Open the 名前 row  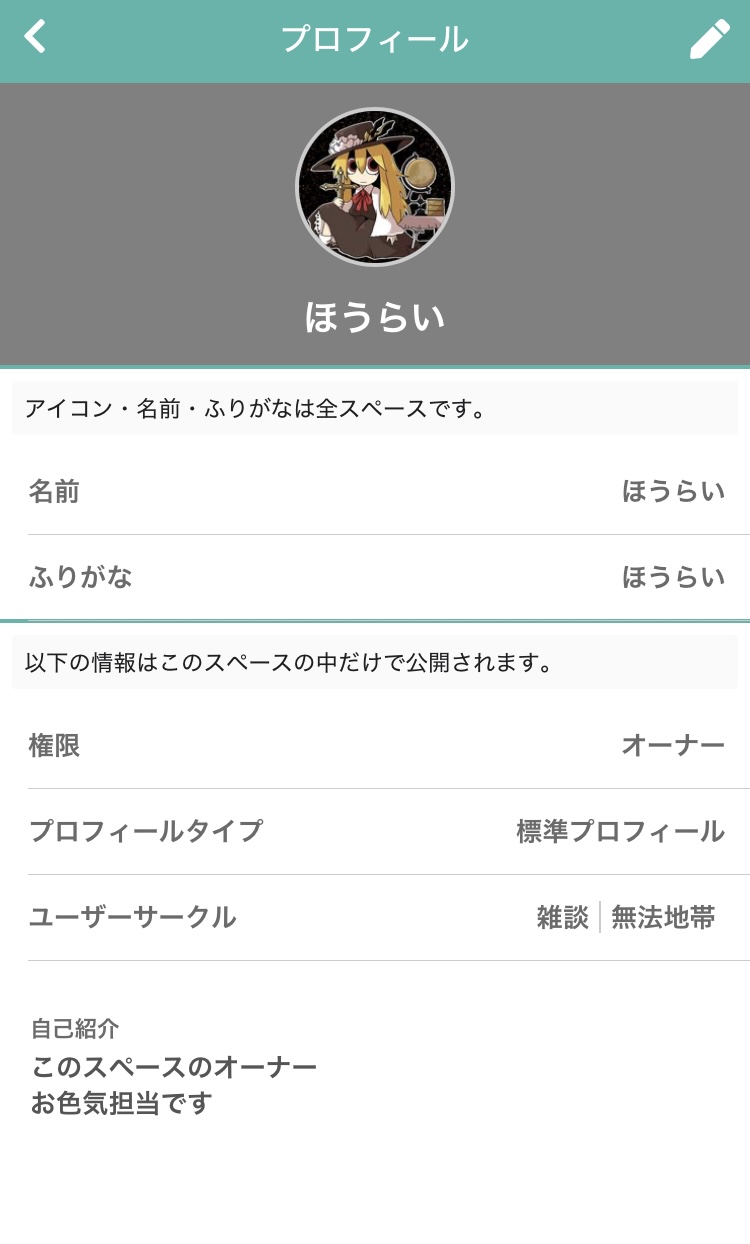[x=375, y=492]
